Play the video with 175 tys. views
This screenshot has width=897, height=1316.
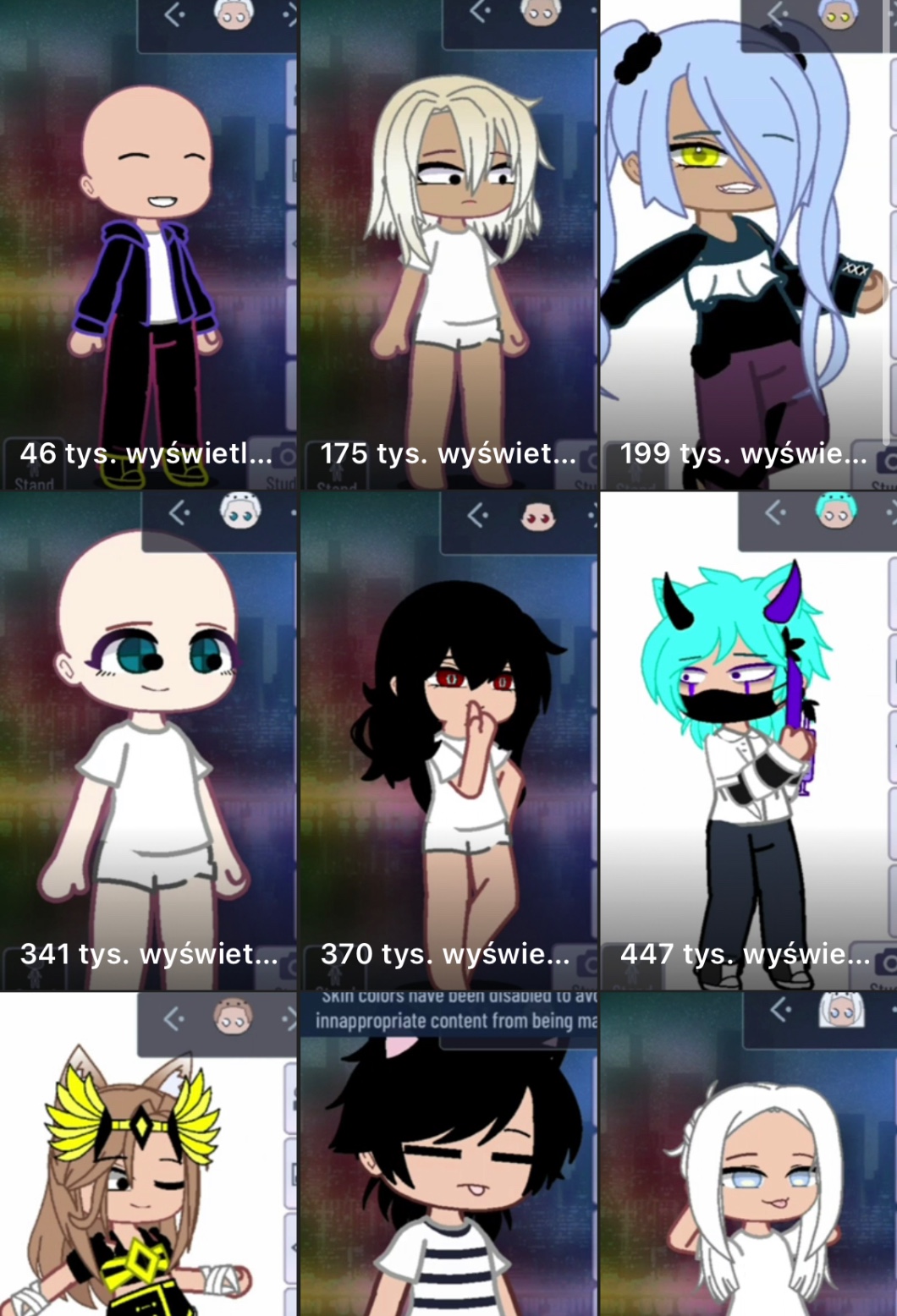pyautogui.click(x=448, y=245)
